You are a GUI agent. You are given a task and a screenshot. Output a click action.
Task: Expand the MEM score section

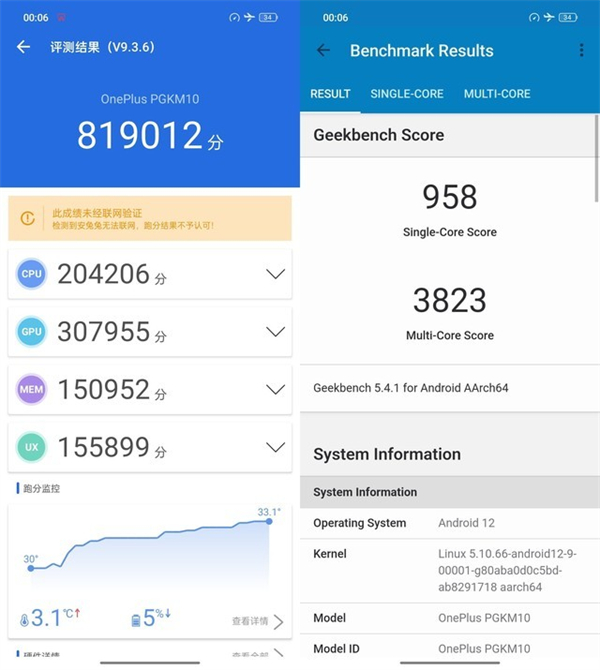[274, 389]
